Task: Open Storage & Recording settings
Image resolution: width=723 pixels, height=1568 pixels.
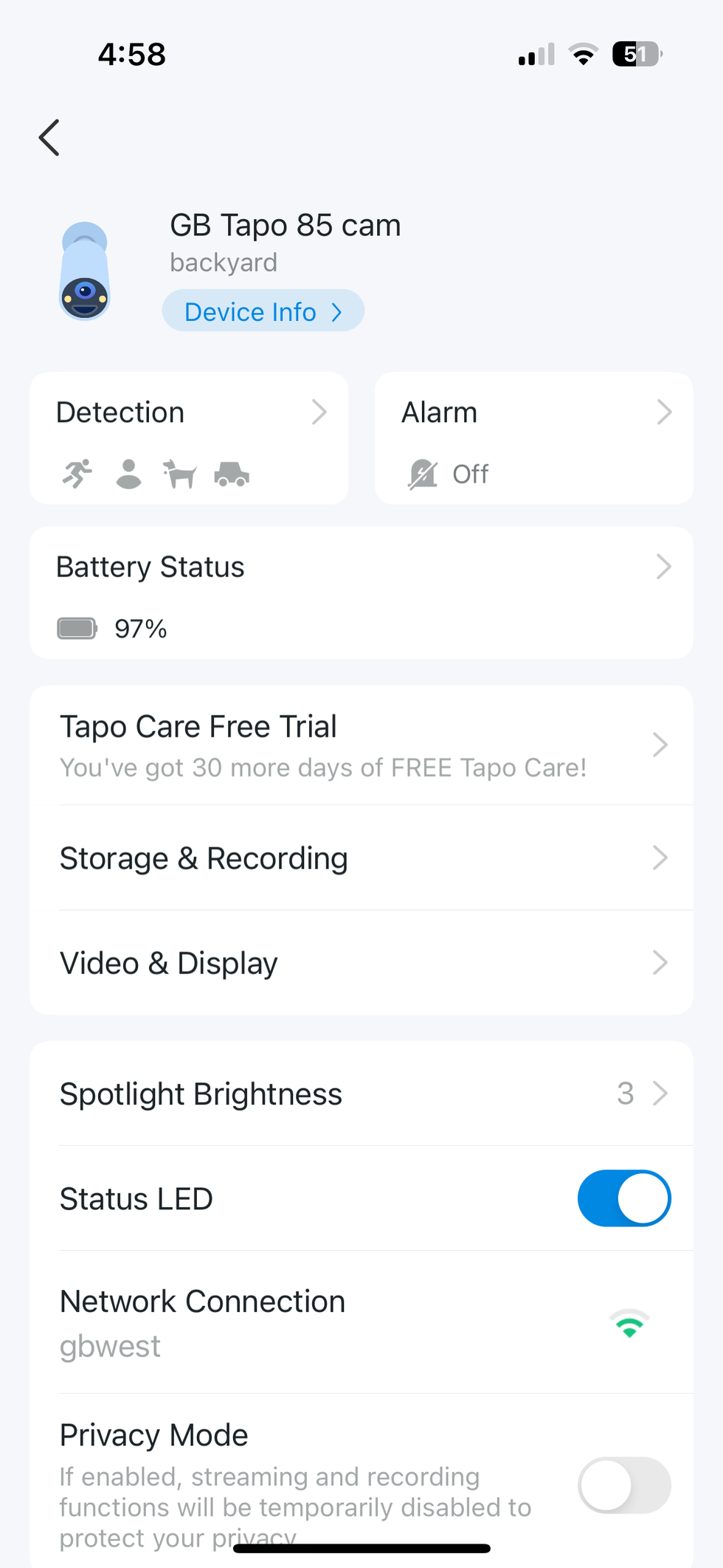Action: pos(361,857)
